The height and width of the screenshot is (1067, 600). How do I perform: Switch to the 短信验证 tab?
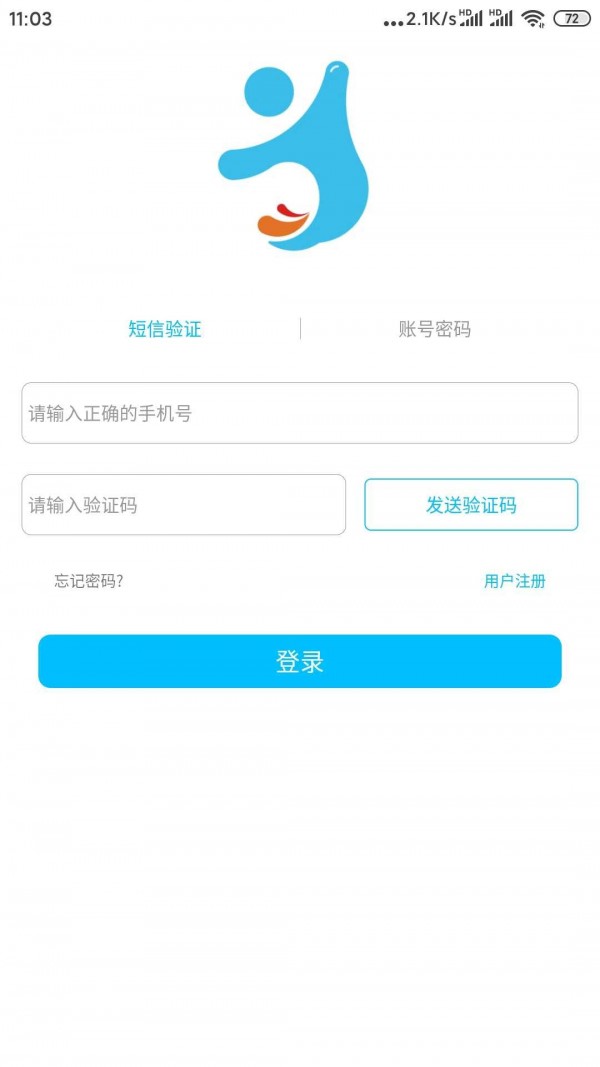pos(165,329)
